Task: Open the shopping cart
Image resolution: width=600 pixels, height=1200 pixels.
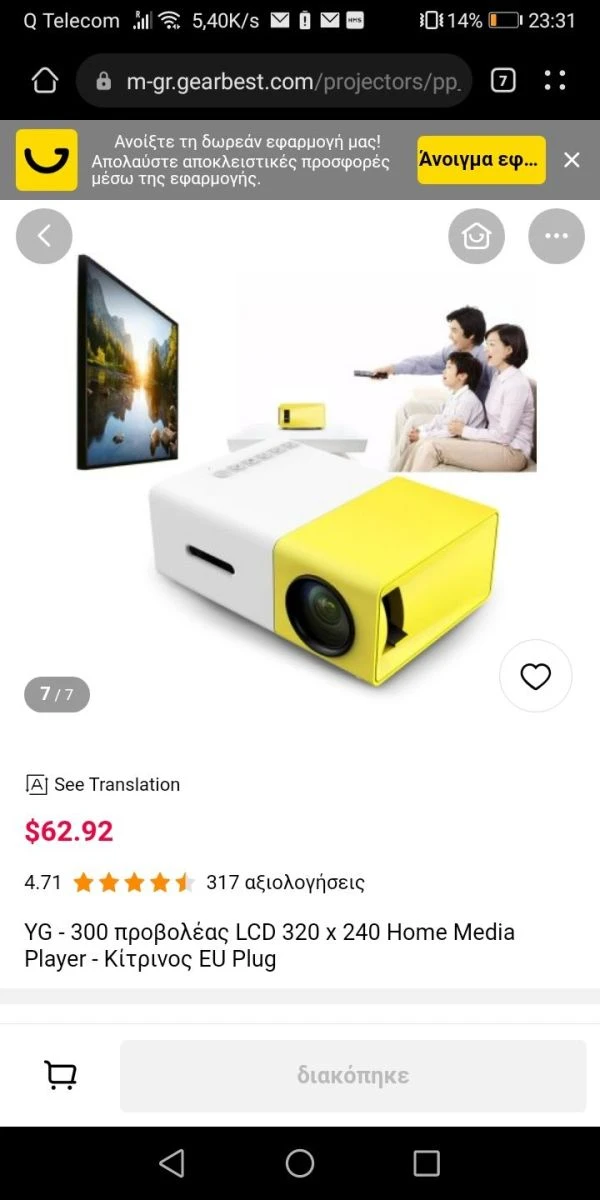Action: [x=61, y=1075]
